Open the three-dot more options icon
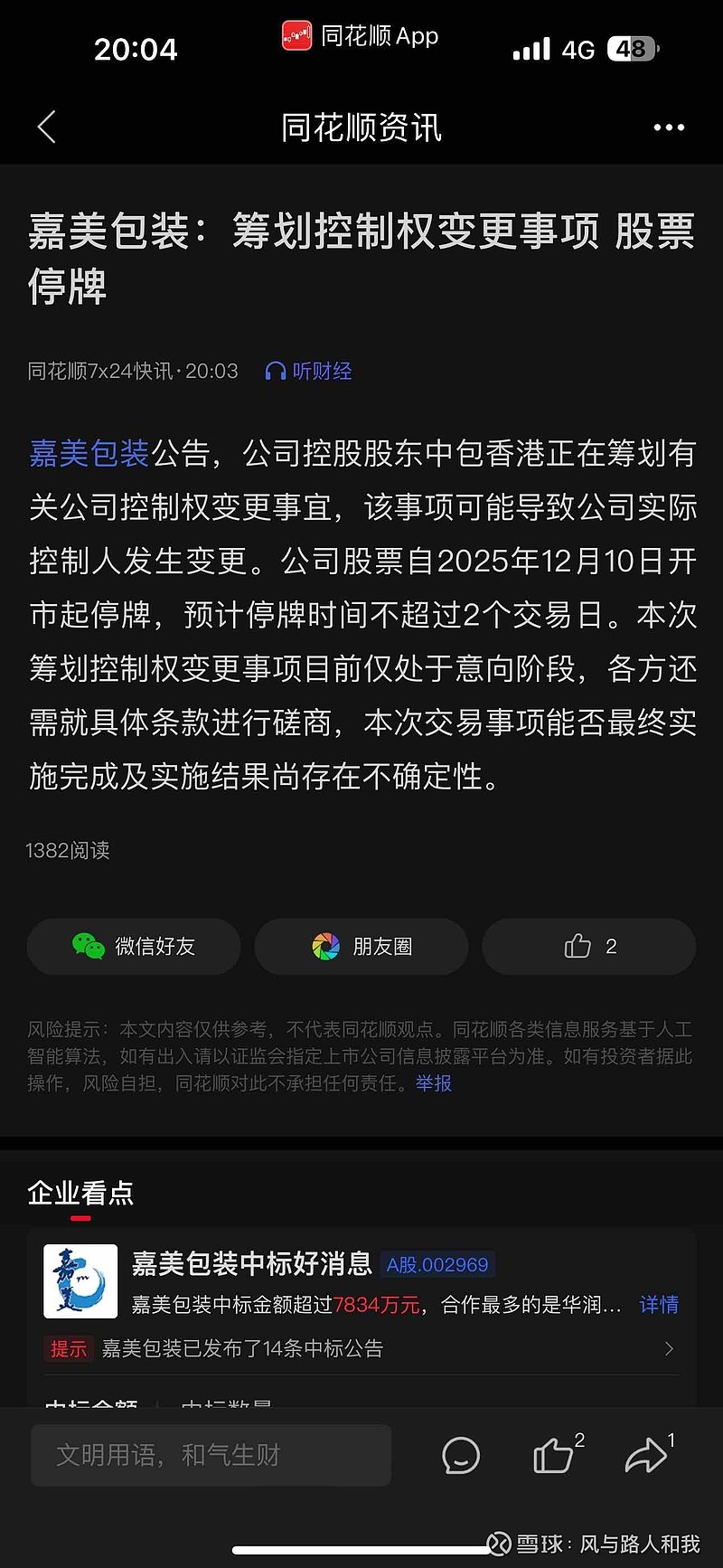Viewport: 723px width, 1568px height. pos(668,128)
